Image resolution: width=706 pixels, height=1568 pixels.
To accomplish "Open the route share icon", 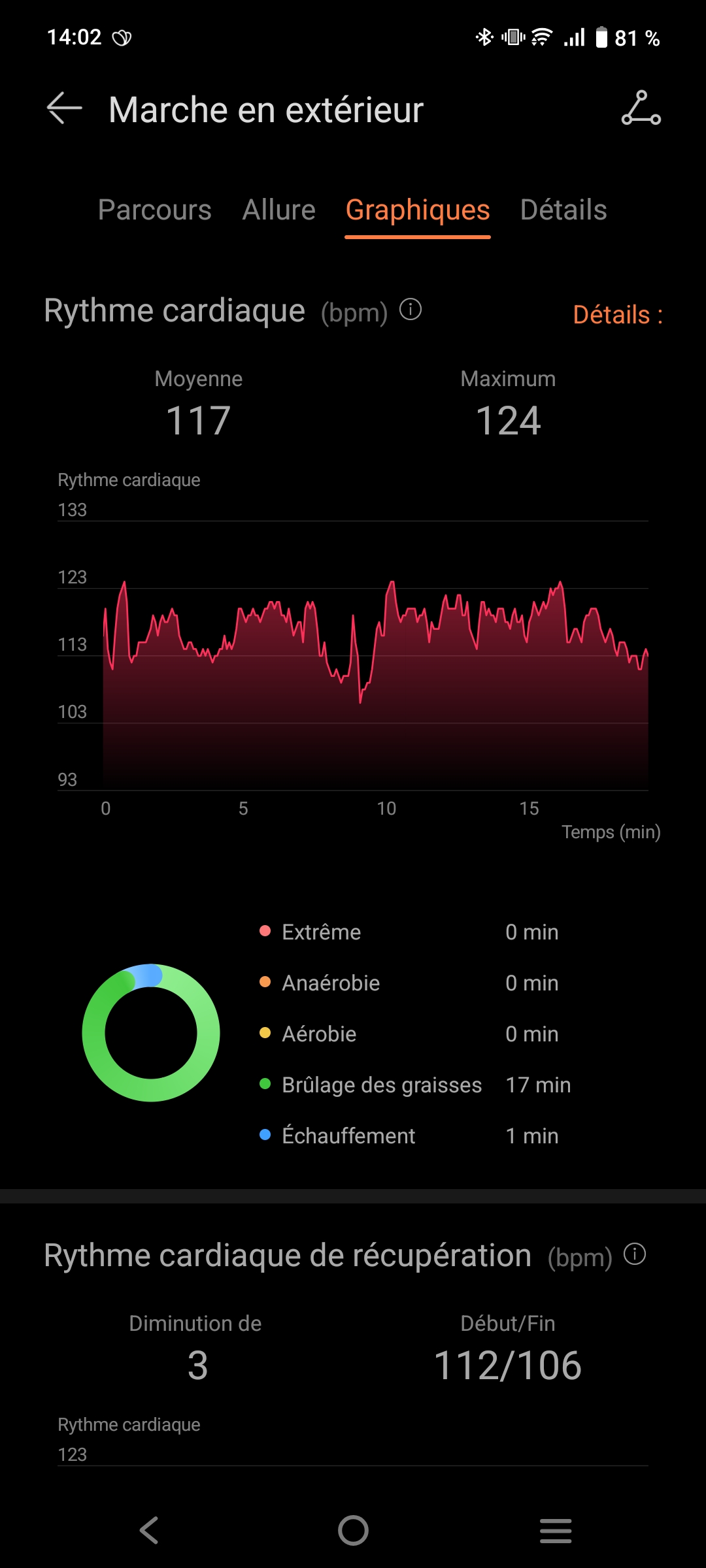I will [641, 108].
